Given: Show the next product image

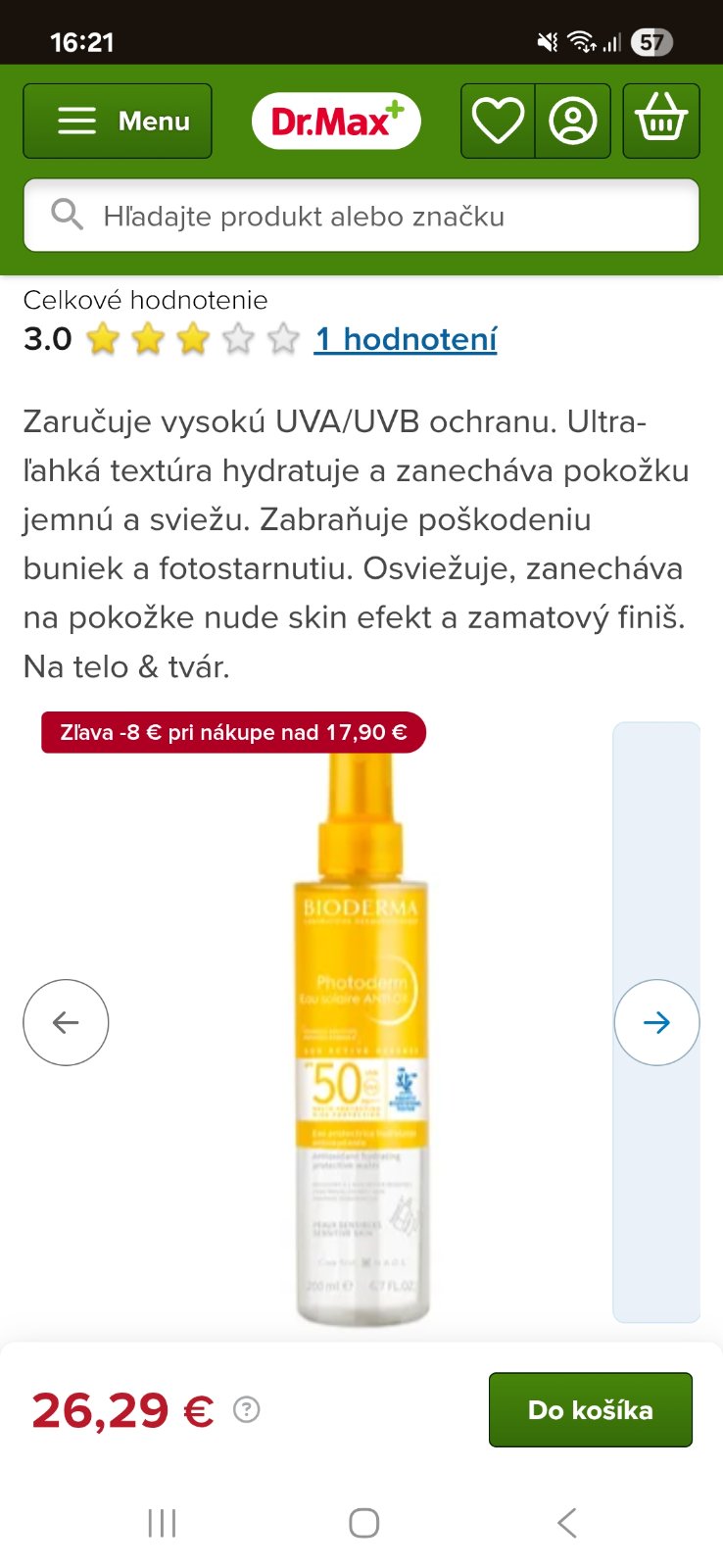Looking at the screenshot, I should pyautogui.click(x=656, y=1022).
